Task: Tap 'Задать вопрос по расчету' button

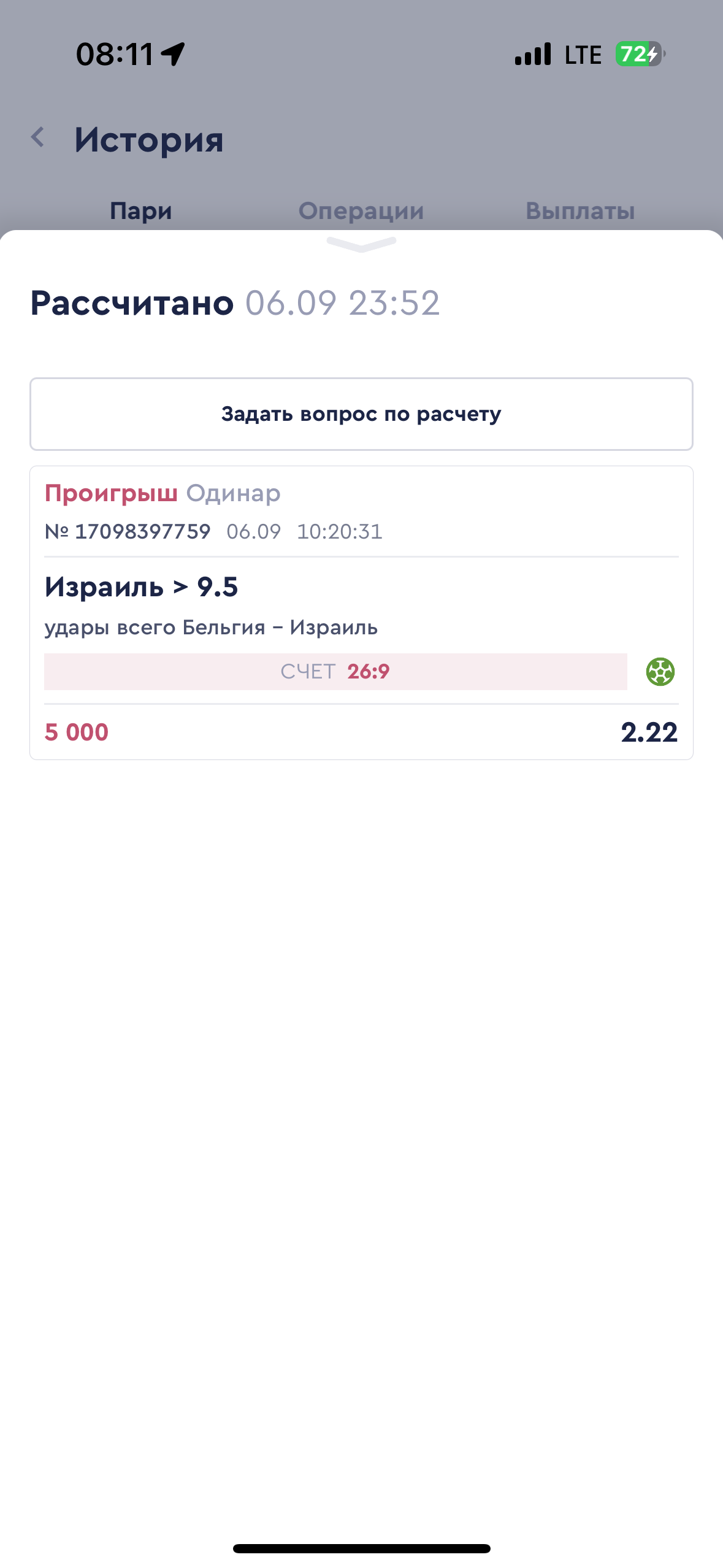Action: pos(361,414)
